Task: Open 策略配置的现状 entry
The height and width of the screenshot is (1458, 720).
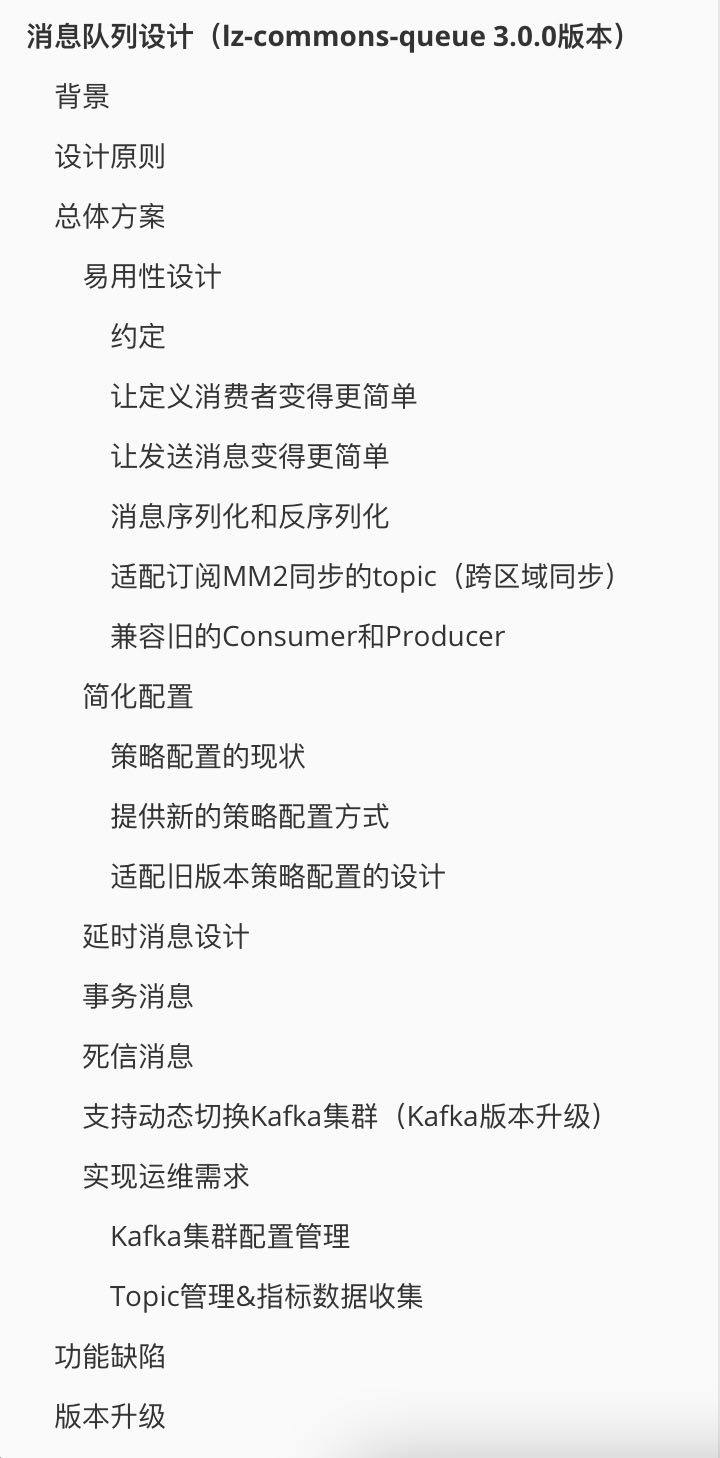Action: (208, 757)
